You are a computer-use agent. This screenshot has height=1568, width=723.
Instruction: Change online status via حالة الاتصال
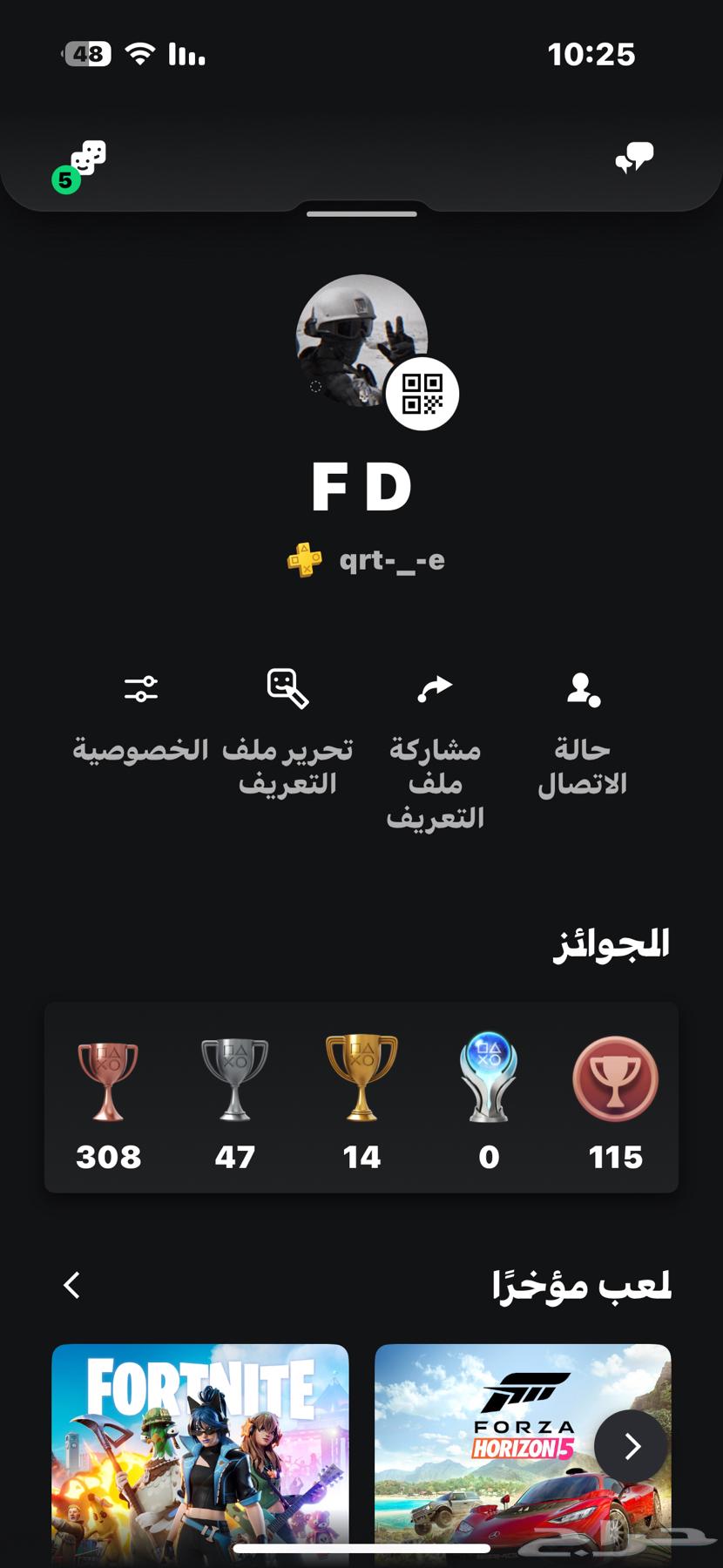pyautogui.click(x=583, y=732)
